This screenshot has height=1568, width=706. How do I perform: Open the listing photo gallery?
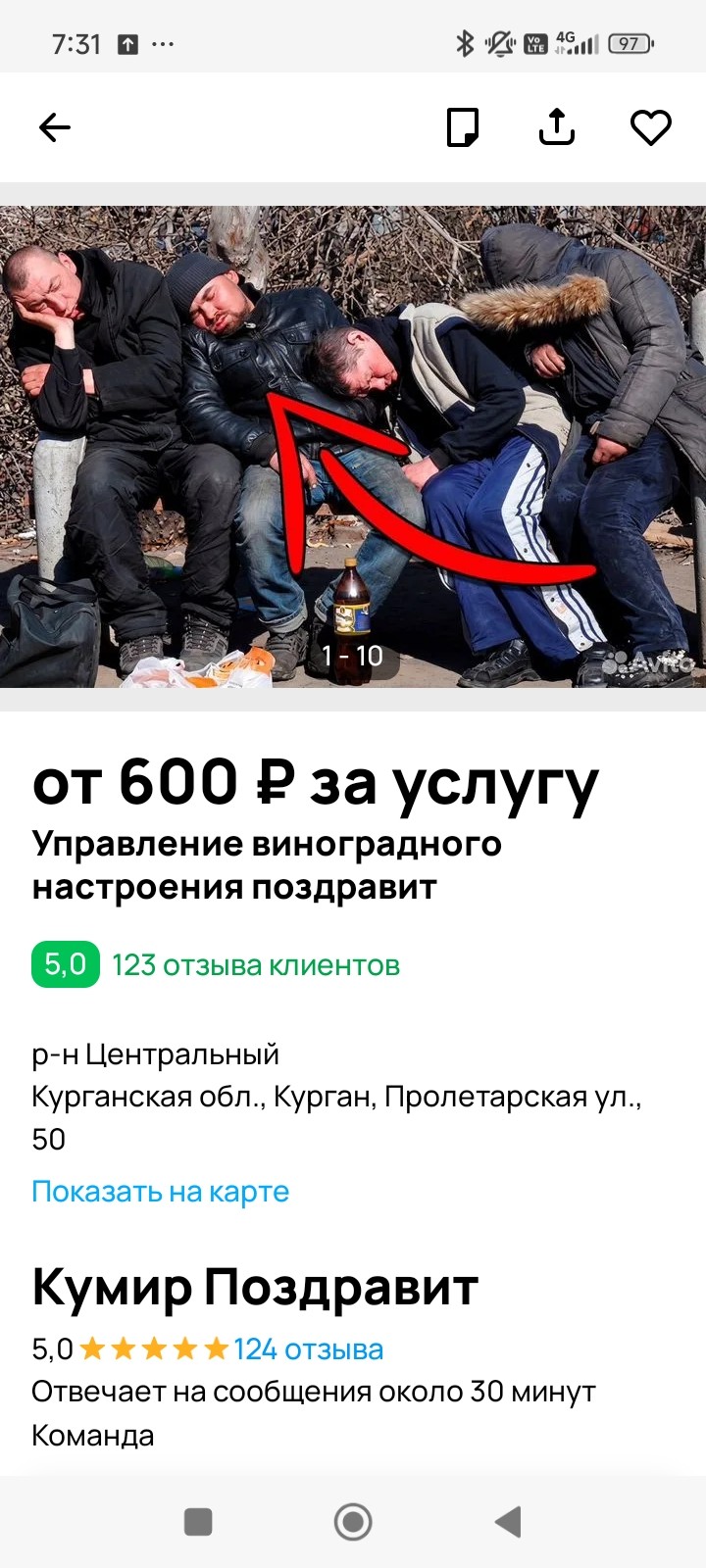coord(353,446)
